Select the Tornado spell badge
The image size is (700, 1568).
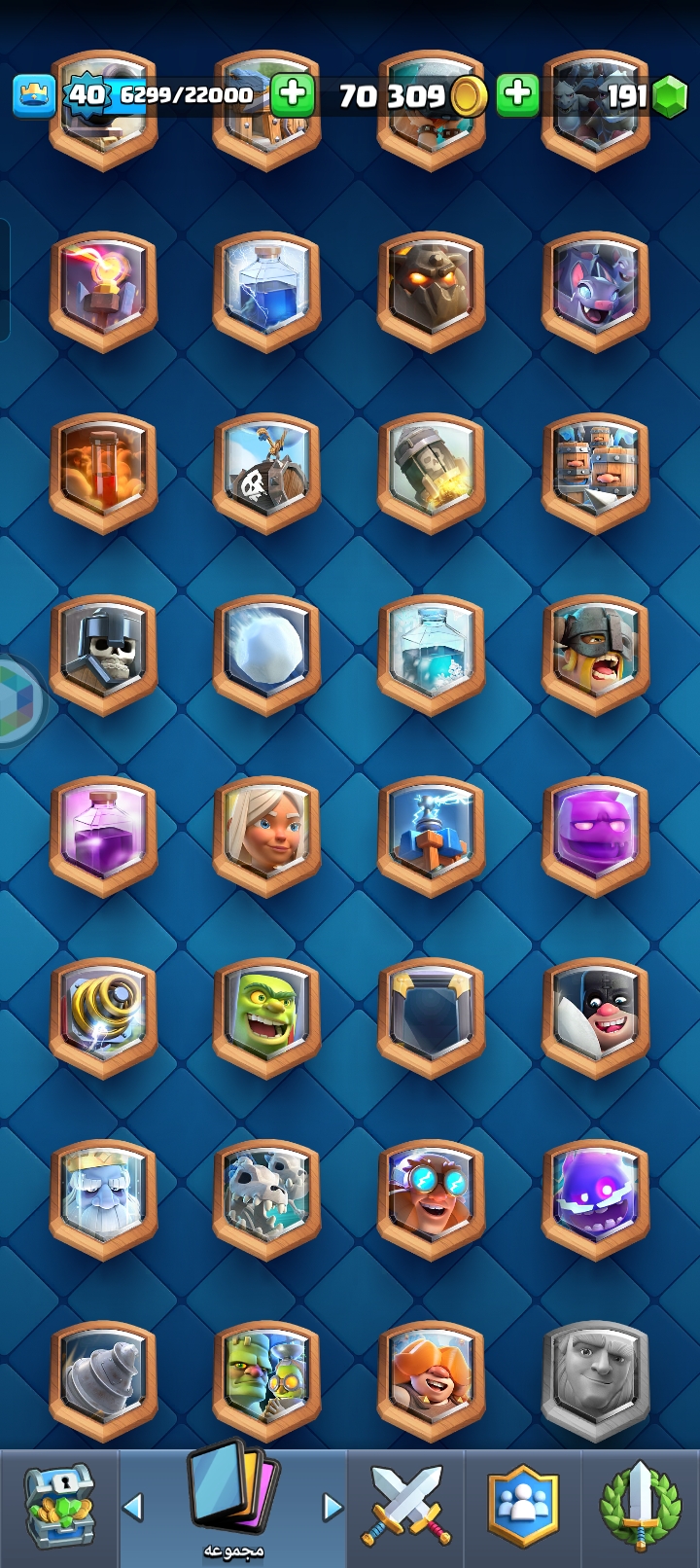[103, 1017]
